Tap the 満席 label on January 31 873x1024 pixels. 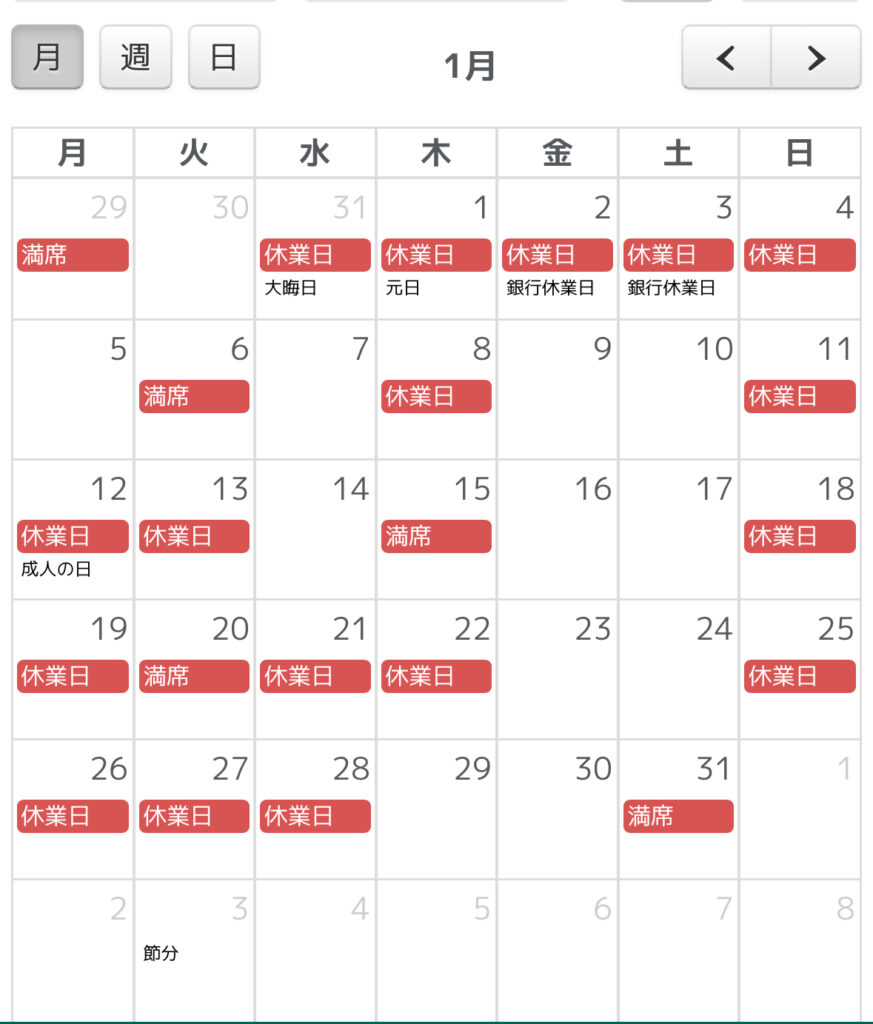pyautogui.click(x=678, y=816)
